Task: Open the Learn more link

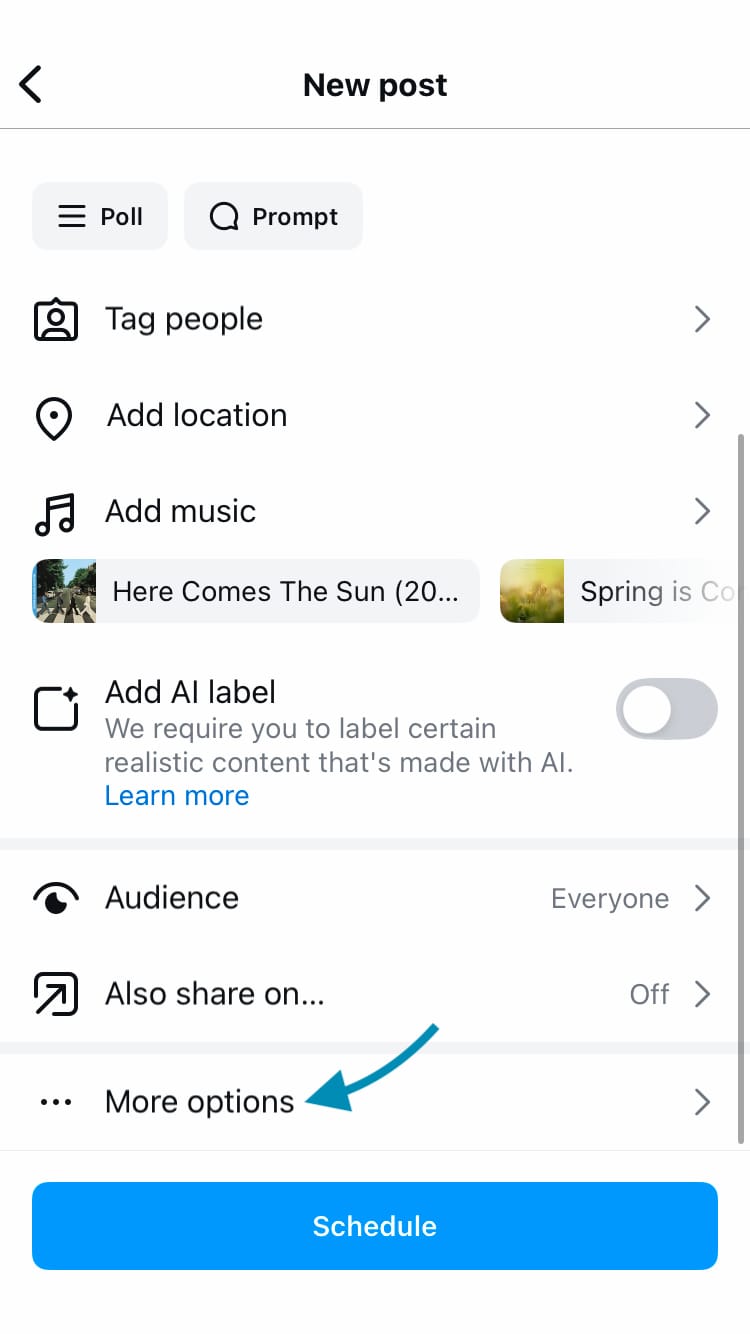Action: tap(177, 795)
